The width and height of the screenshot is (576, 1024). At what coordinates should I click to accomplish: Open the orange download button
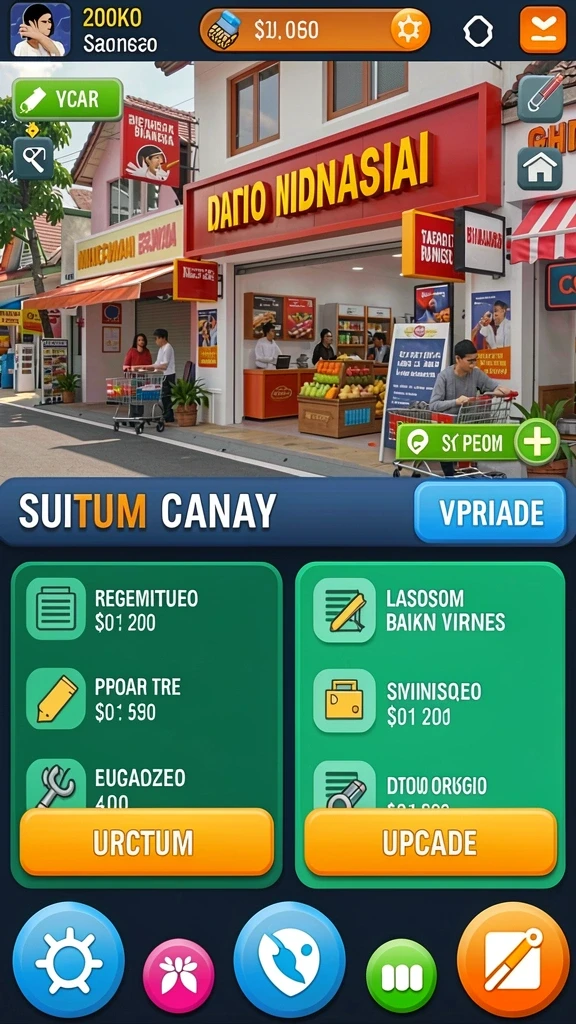click(543, 30)
